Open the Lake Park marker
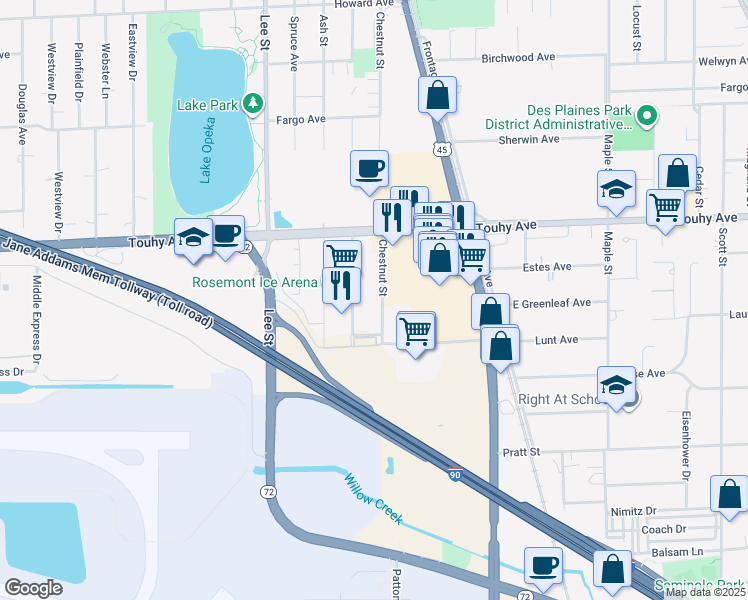 (x=253, y=103)
